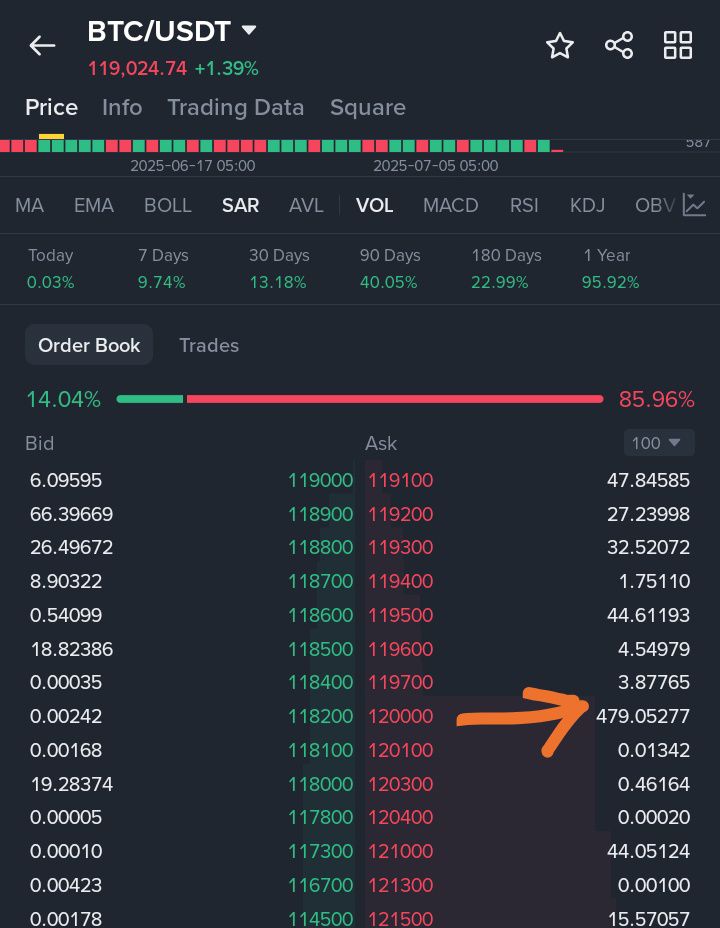
Task: Switch to the Trading Data tab
Action: click(x=235, y=107)
